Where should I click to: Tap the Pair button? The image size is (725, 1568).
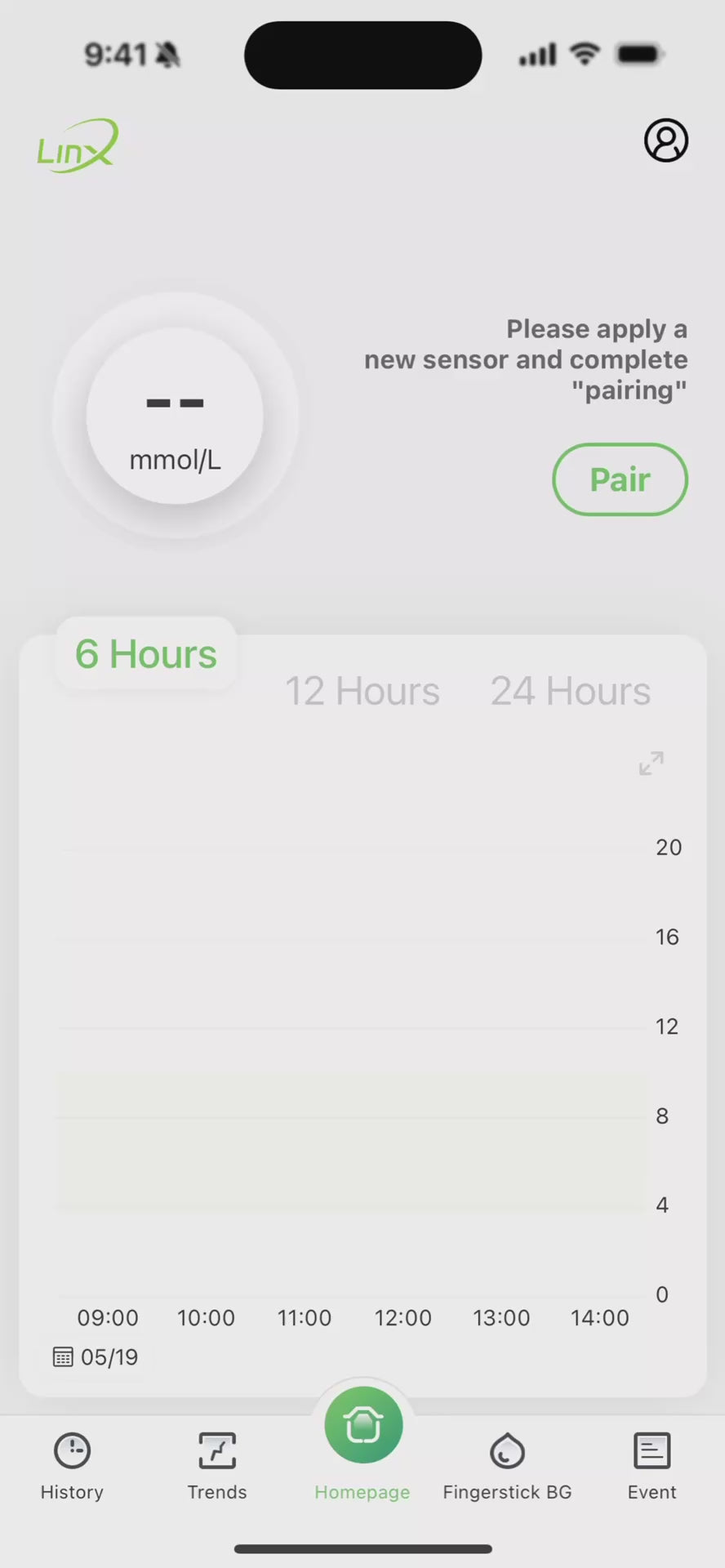620,479
